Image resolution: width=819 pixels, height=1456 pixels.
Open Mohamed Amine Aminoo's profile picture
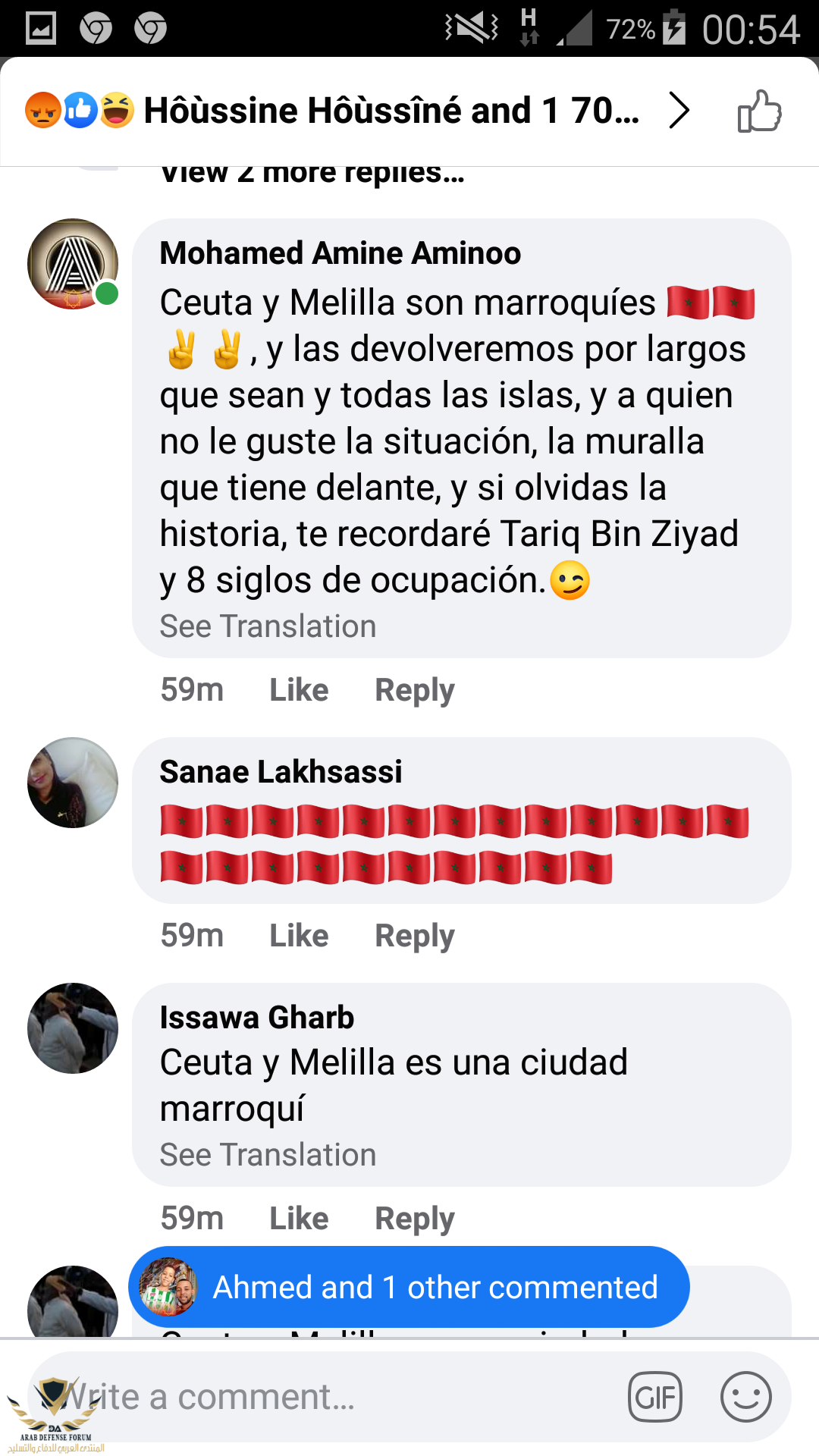tap(73, 264)
